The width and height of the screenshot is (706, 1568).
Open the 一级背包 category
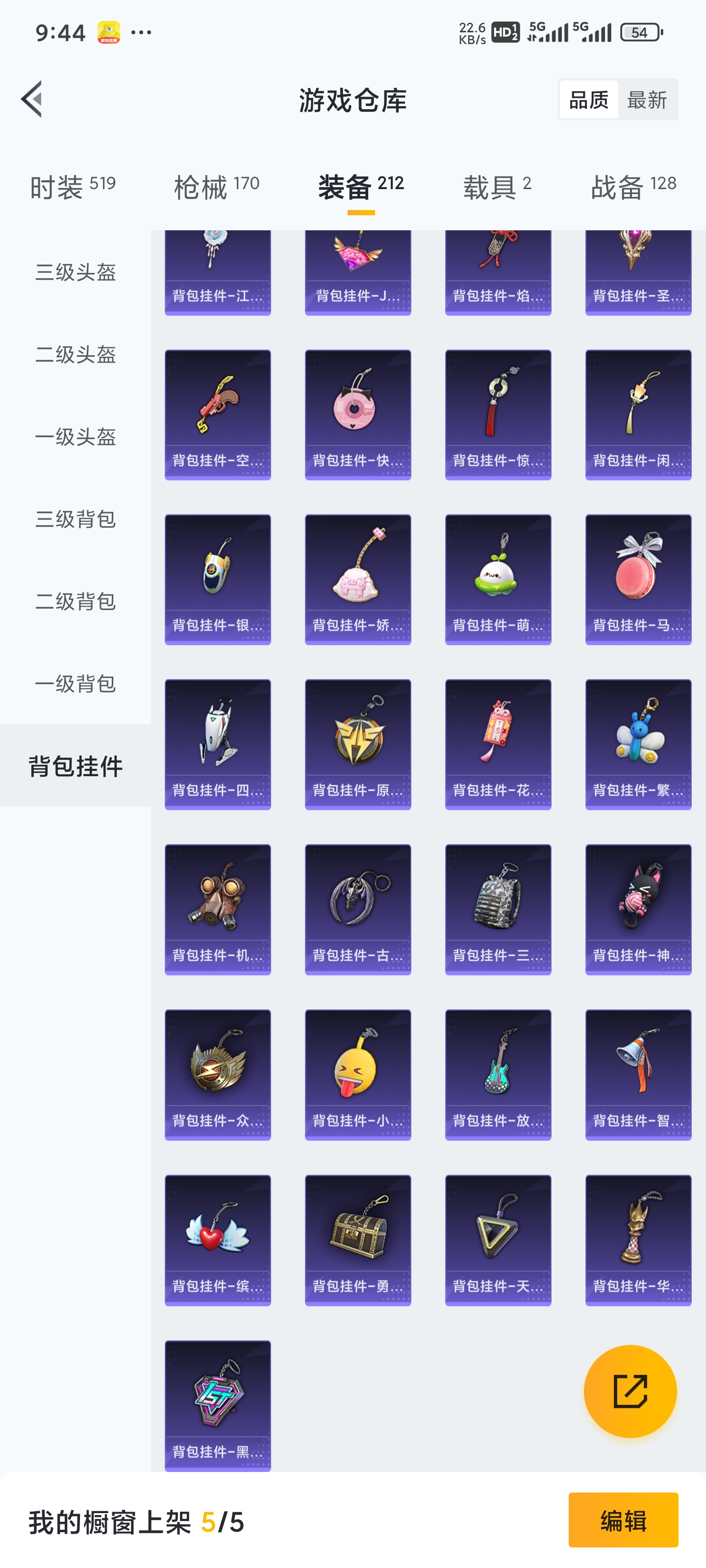(x=76, y=684)
